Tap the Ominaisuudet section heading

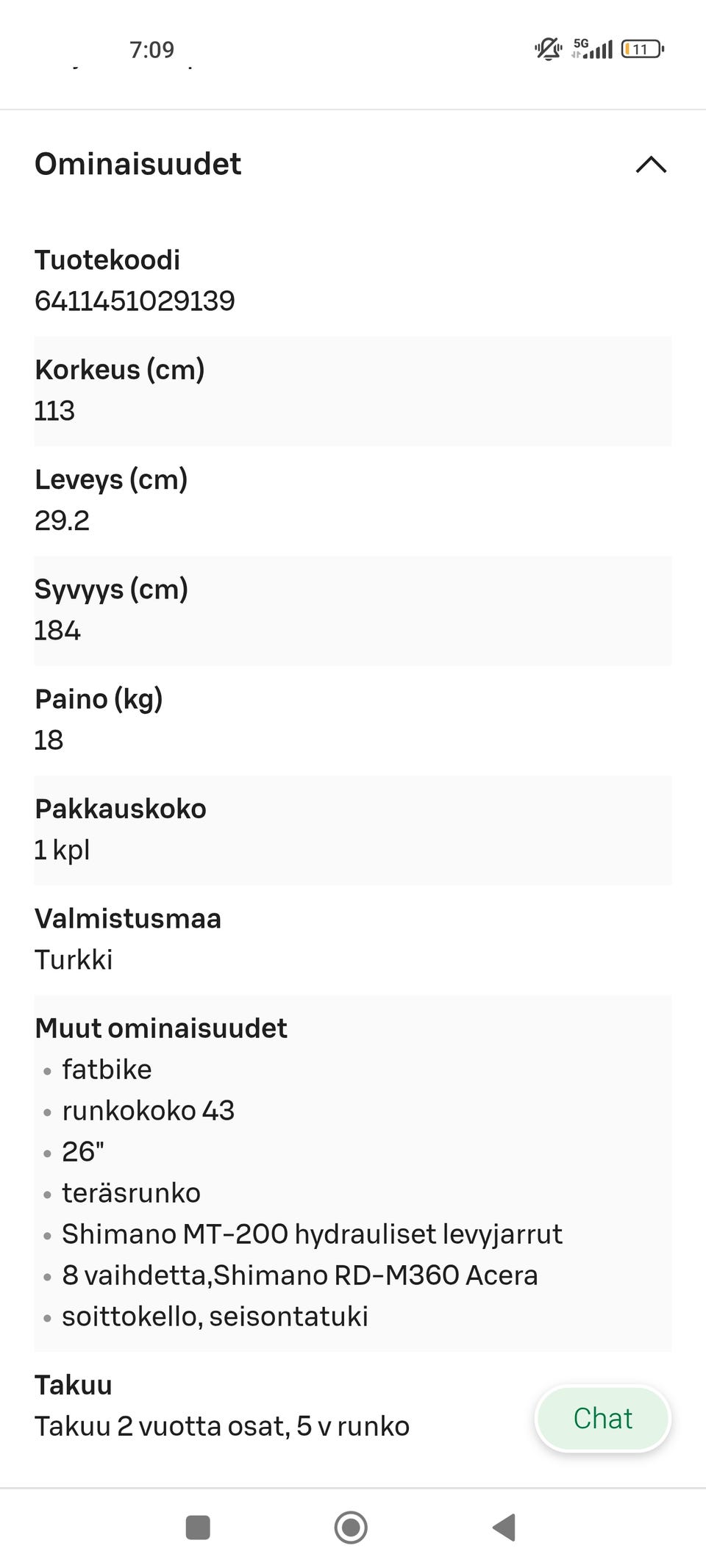138,164
